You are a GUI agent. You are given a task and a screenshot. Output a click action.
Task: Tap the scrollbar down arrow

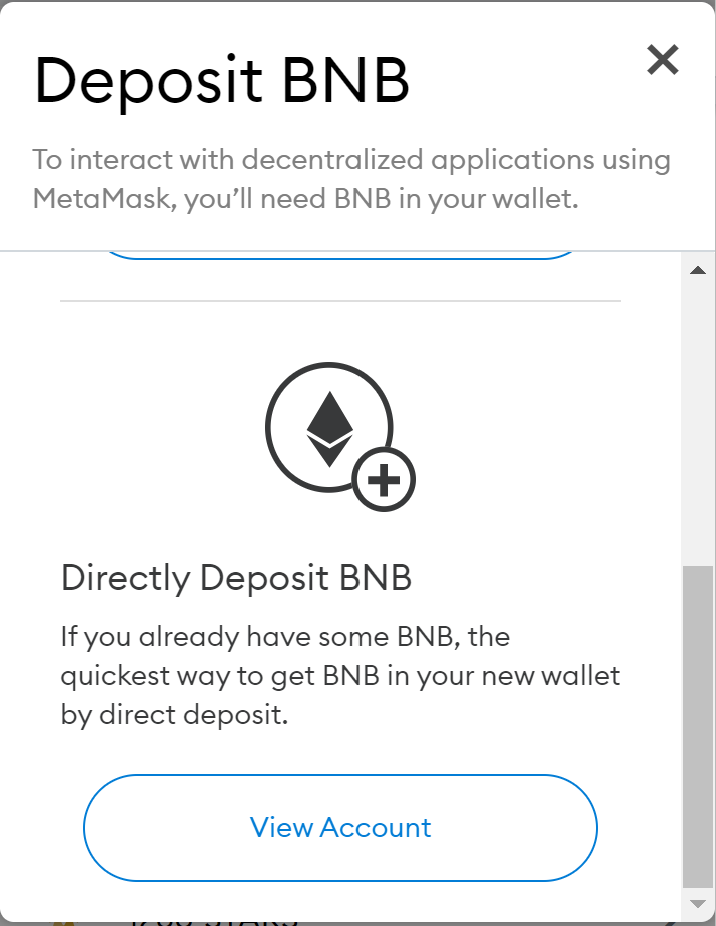click(x=698, y=904)
